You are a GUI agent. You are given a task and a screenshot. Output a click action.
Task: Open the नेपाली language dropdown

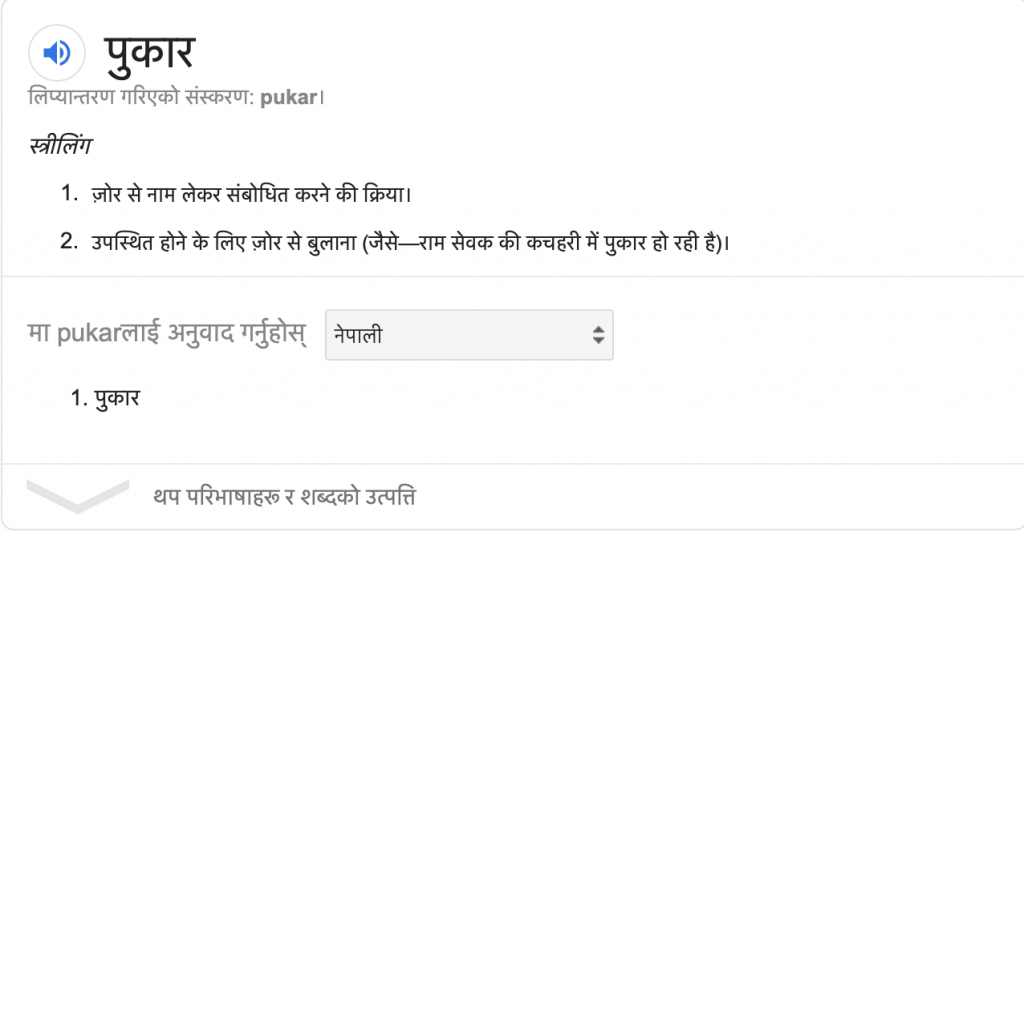pos(469,335)
